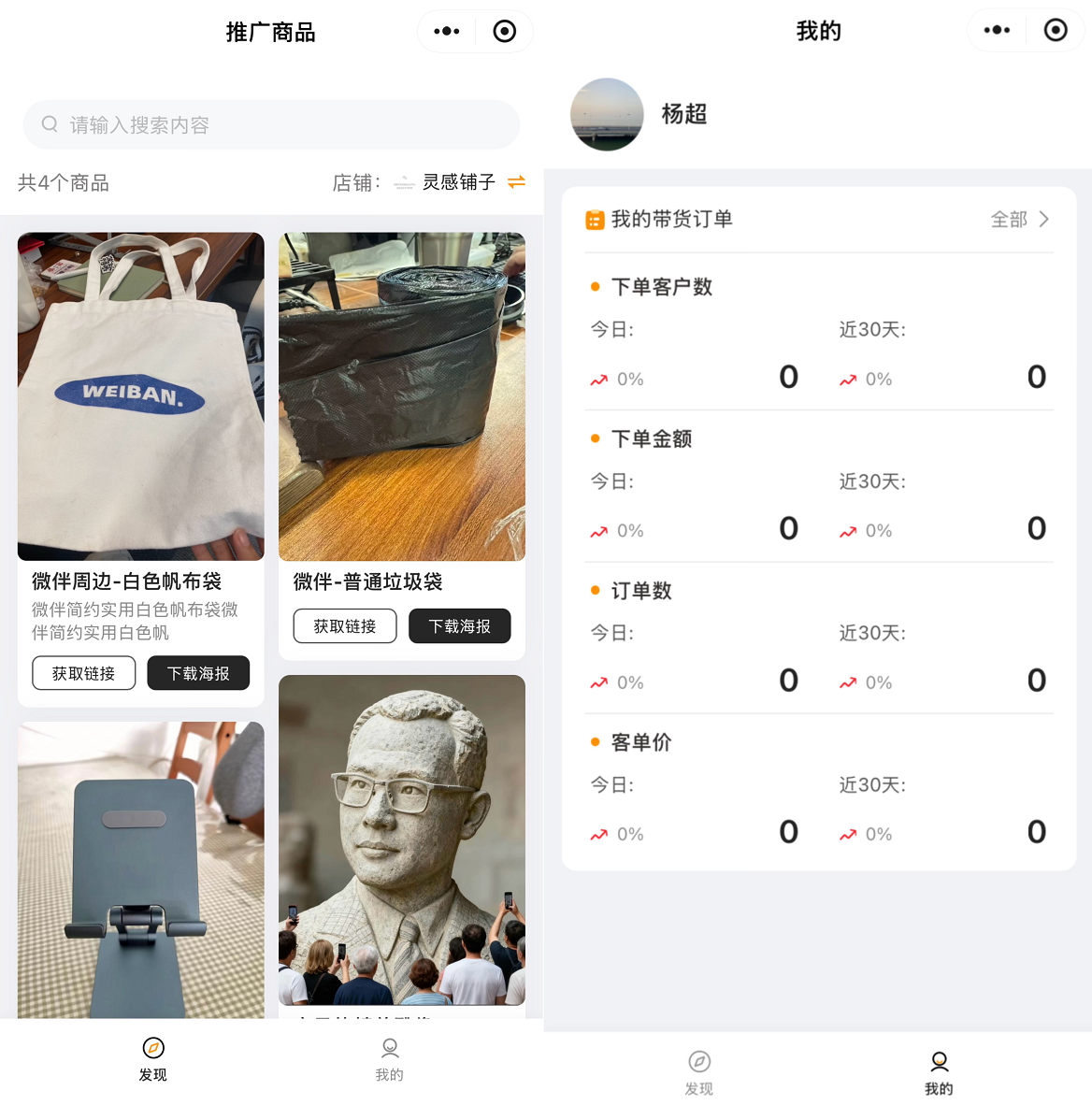Open 杨超's profile avatar

[607, 114]
